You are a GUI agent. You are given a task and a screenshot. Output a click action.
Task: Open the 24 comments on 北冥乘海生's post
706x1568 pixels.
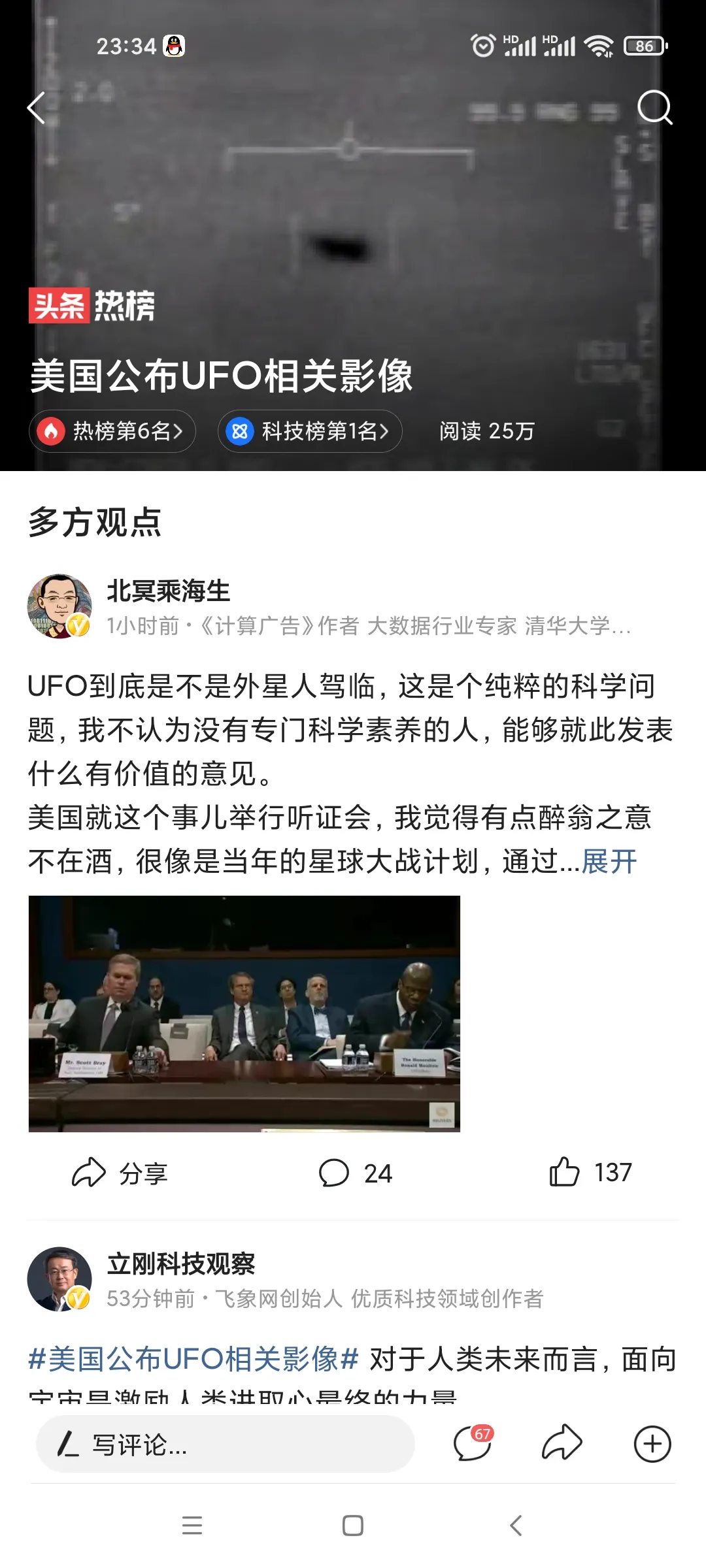pos(356,1173)
